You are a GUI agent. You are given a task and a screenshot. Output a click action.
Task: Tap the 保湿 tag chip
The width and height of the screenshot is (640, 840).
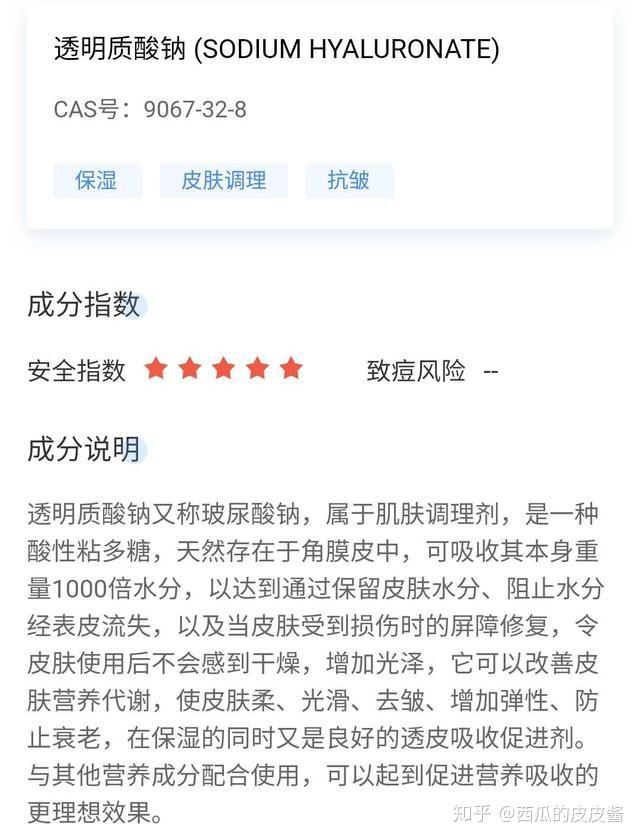pos(97,181)
